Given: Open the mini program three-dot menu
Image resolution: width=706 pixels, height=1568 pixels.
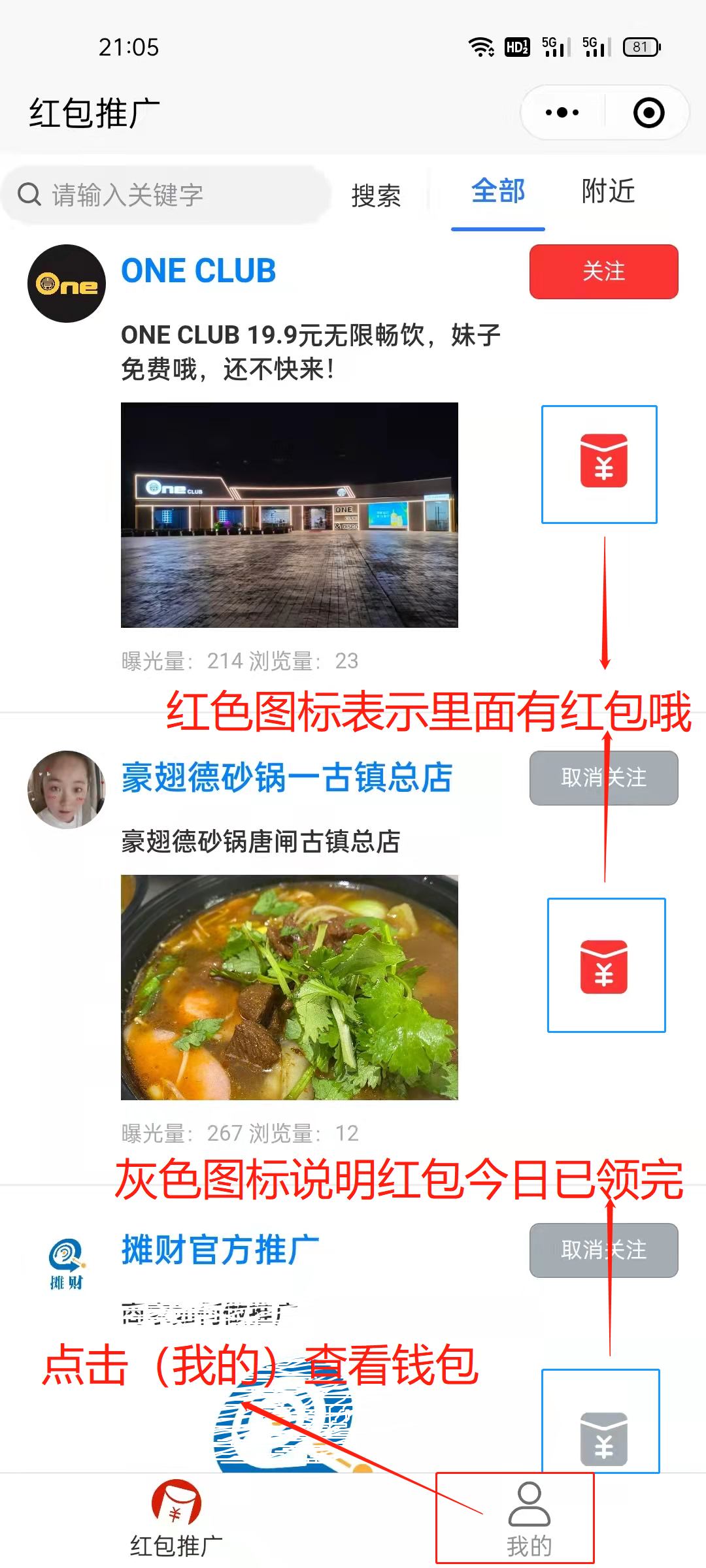Looking at the screenshot, I should 562,112.
